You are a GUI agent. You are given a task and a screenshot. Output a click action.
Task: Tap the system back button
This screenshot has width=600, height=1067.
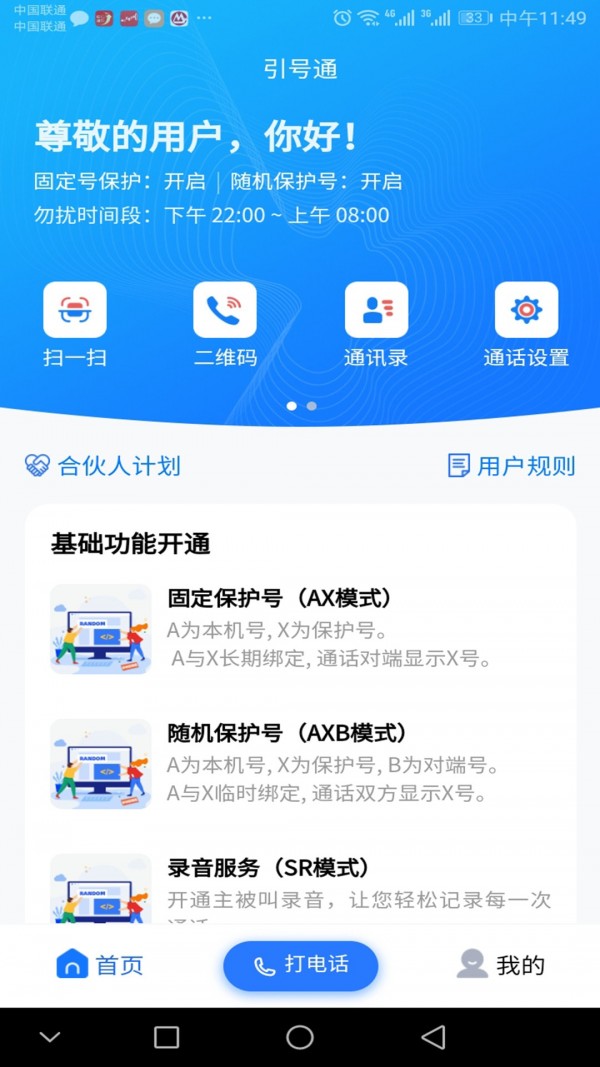433,1037
